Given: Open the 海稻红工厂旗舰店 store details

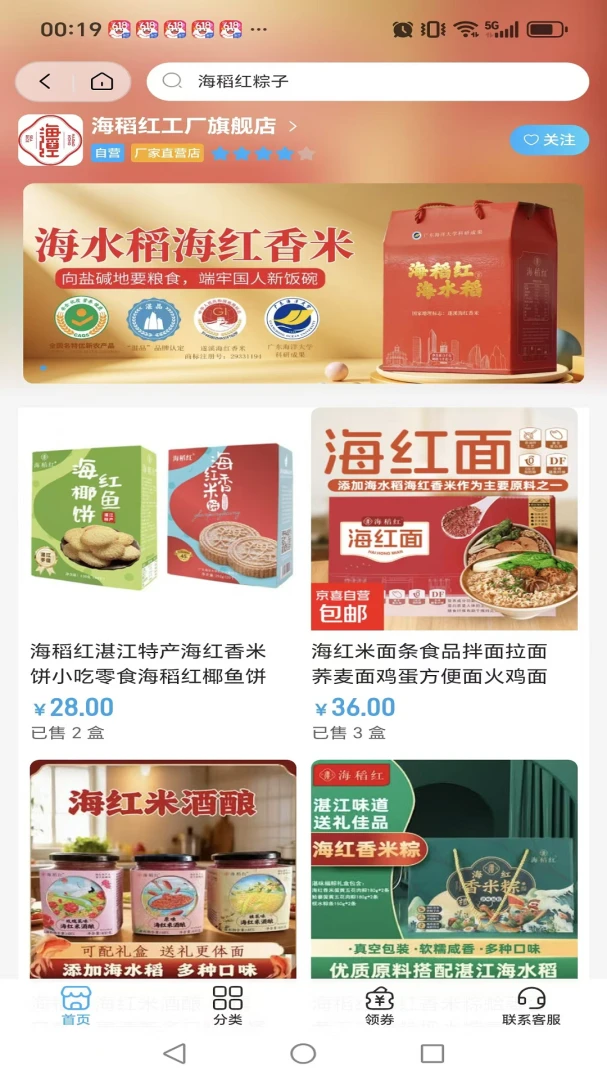Looking at the screenshot, I should [x=195, y=125].
